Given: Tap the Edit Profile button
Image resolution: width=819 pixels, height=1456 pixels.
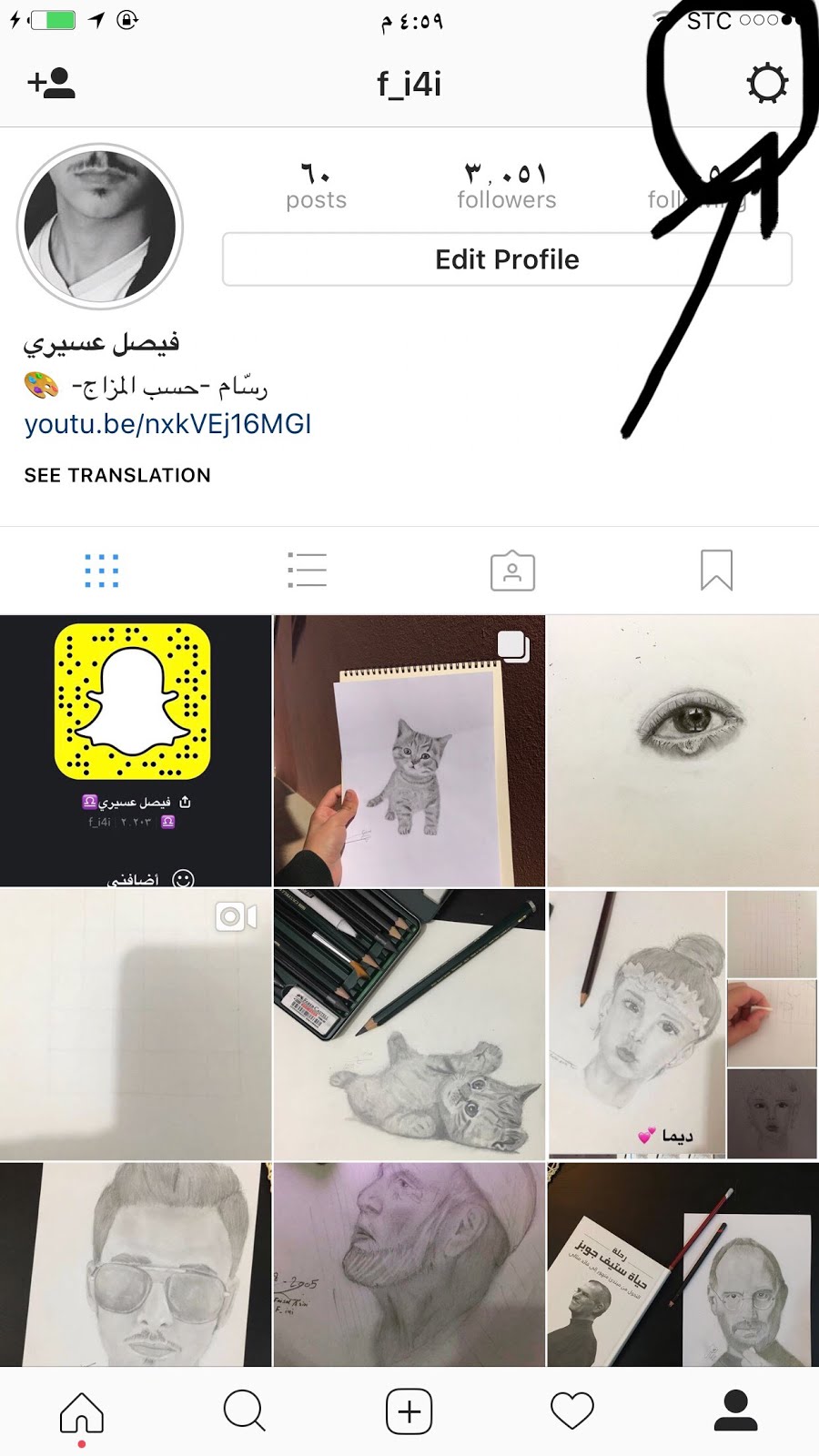Looking at the screenshot, I should click(x=507, y=259).
